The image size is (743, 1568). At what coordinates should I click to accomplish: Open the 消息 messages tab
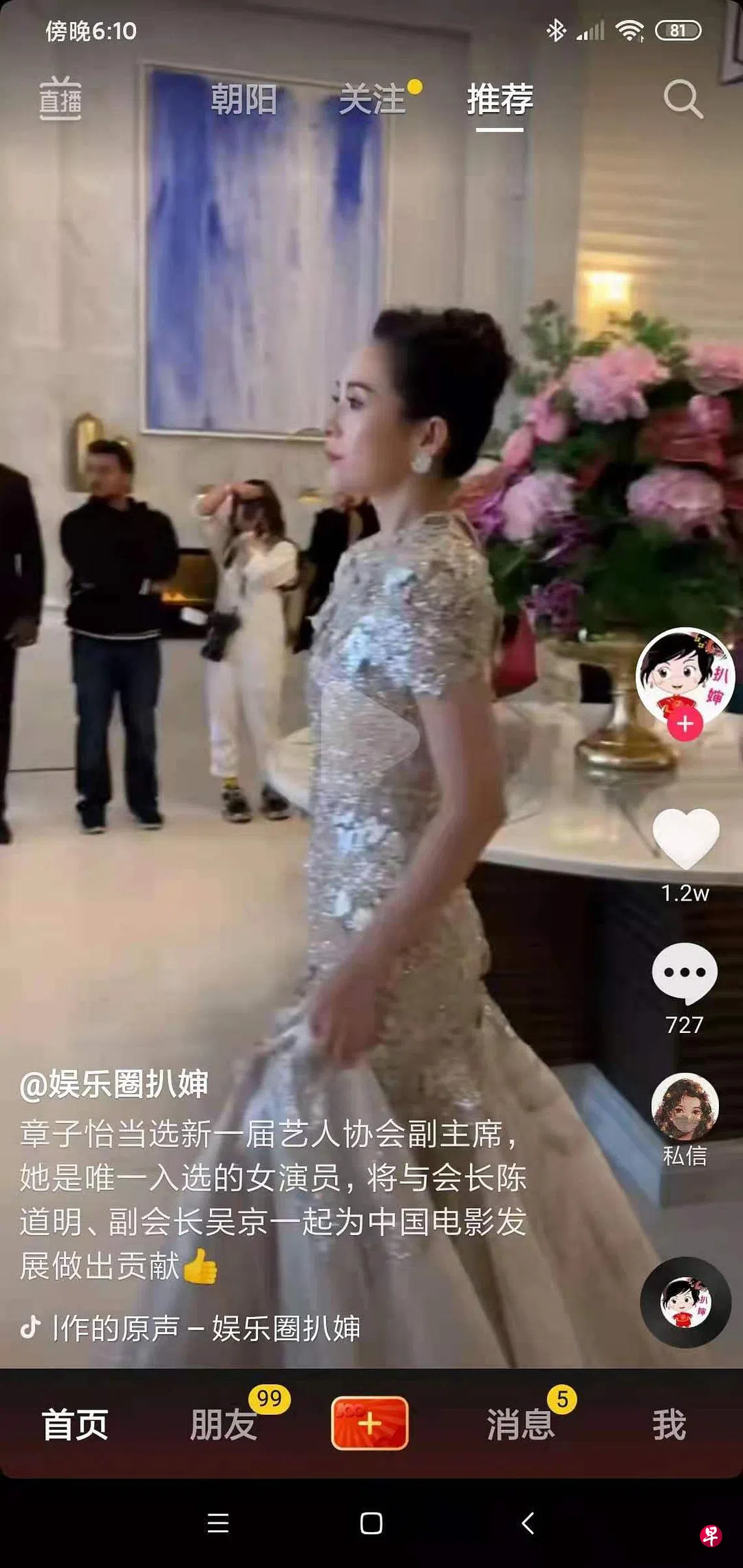pos(521,1424)
